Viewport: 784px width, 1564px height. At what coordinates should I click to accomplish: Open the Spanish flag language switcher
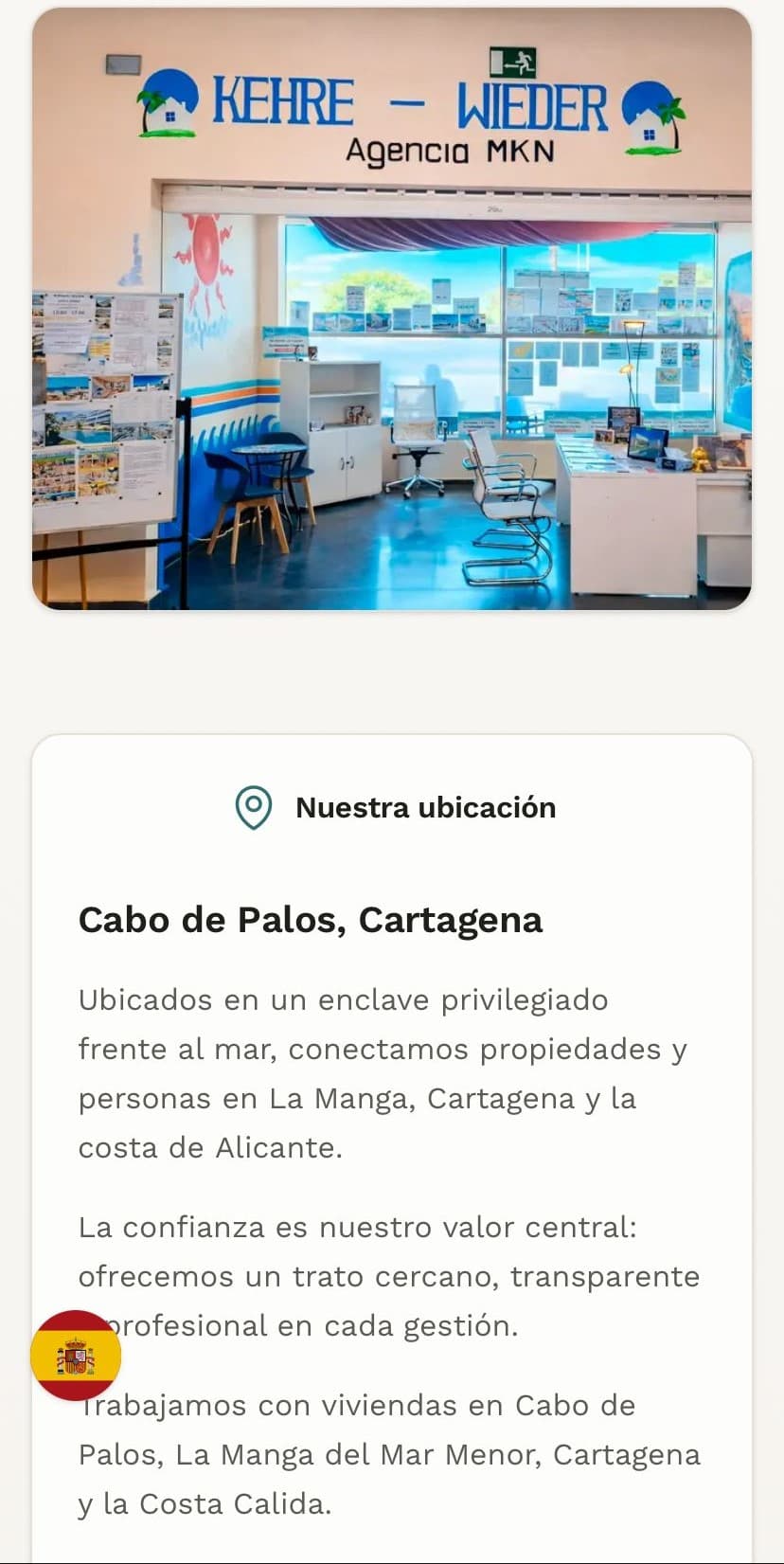(76, 1356)
